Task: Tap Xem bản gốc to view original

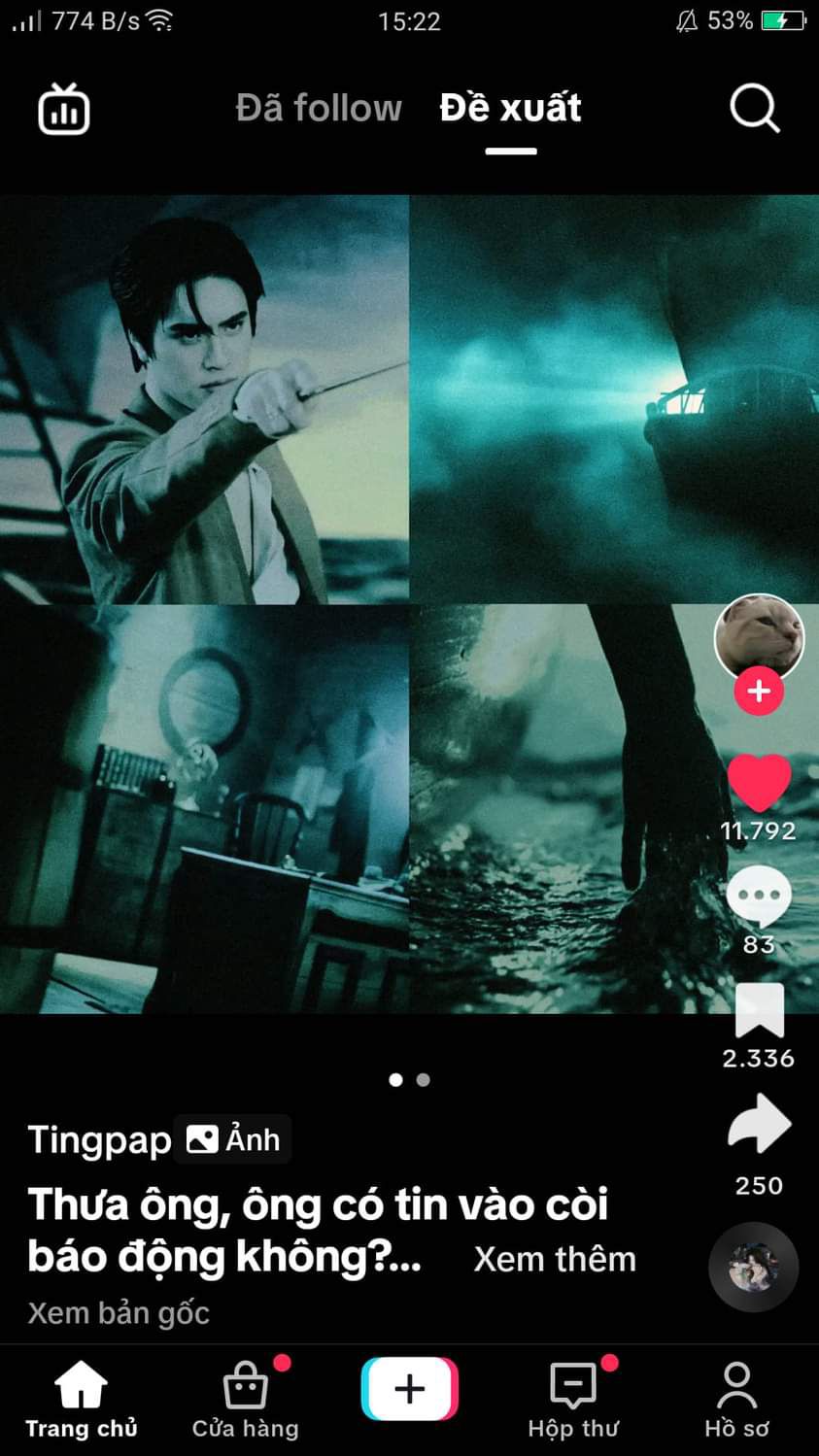Action: point(119,1313)
